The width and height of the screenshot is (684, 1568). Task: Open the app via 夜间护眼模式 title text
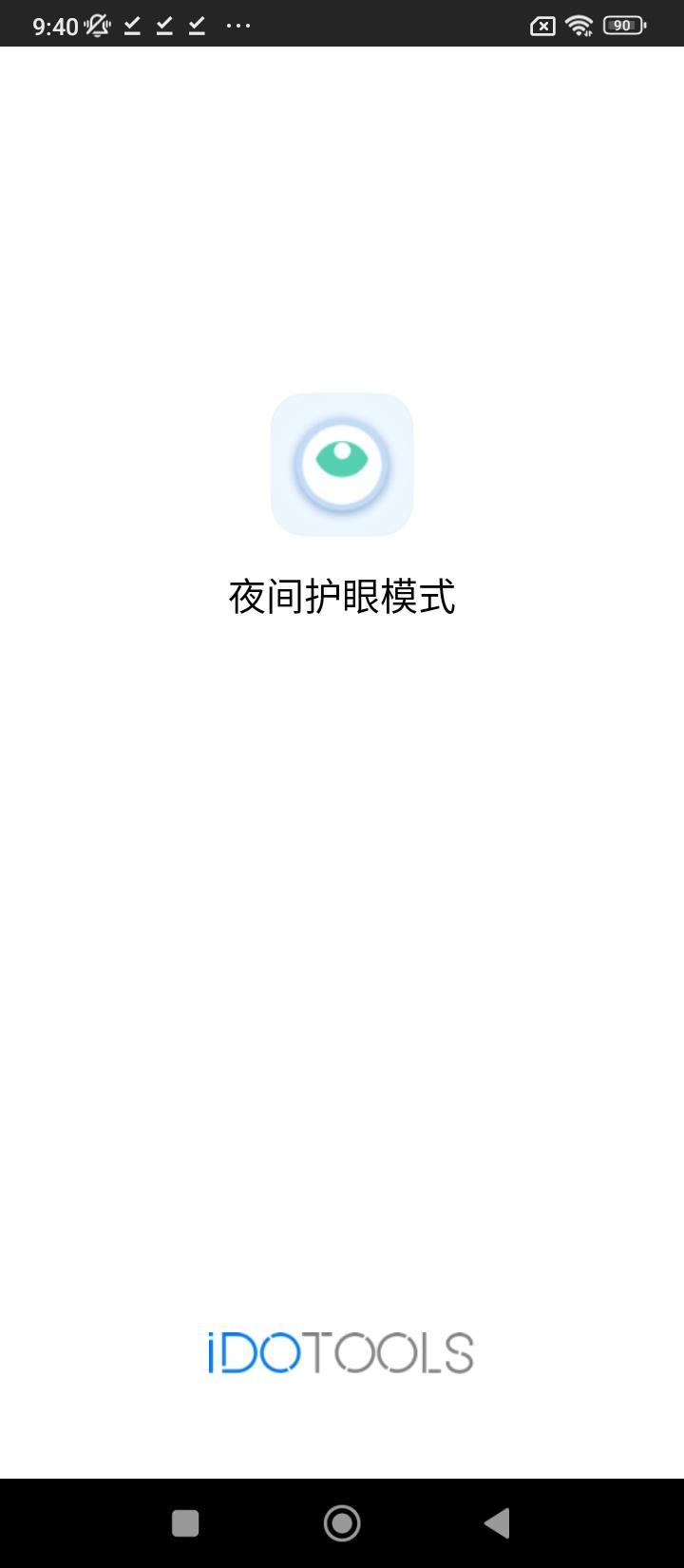click(x=342, y=599)
